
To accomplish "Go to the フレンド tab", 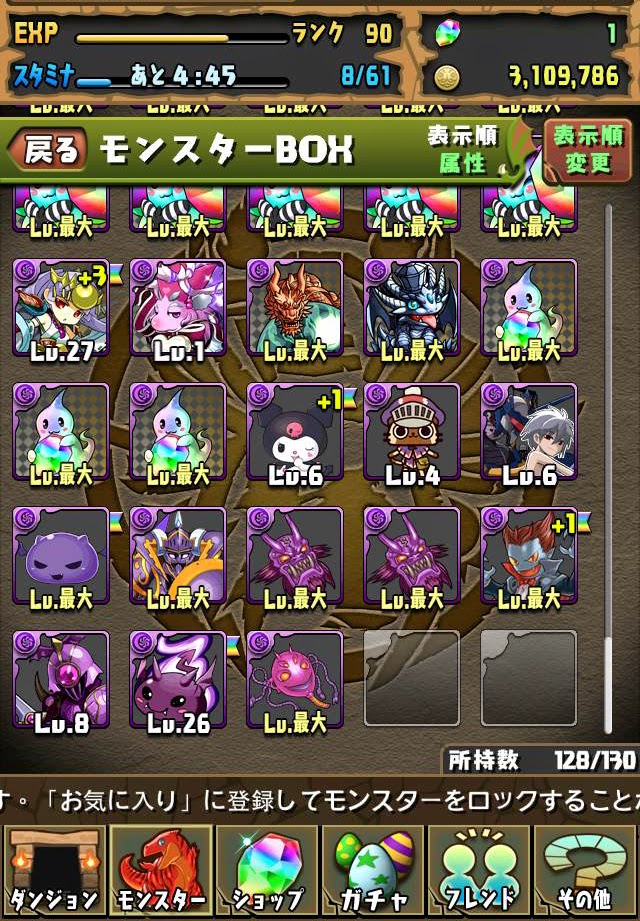I will [x=479, y=868].
